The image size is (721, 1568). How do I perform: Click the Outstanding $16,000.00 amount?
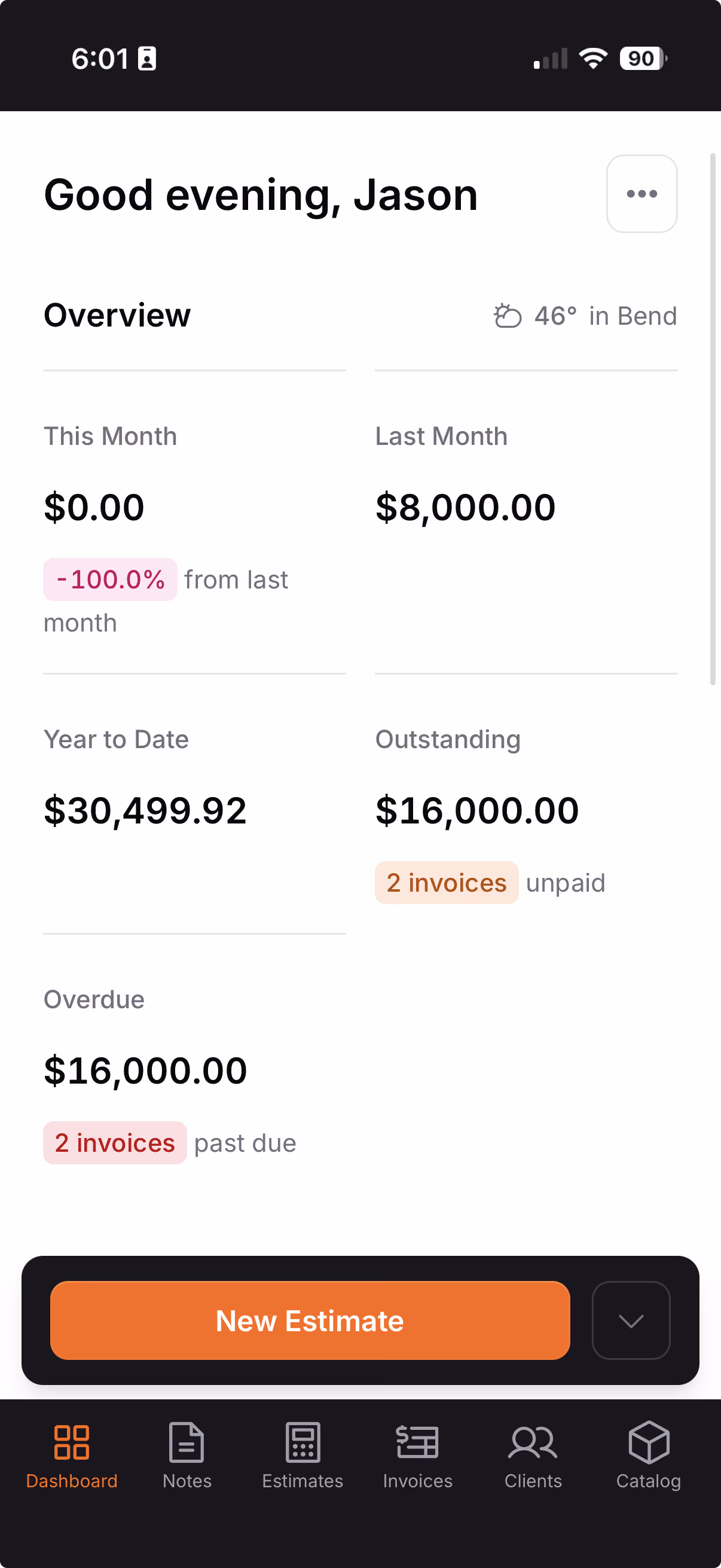(x=477, y=810)
